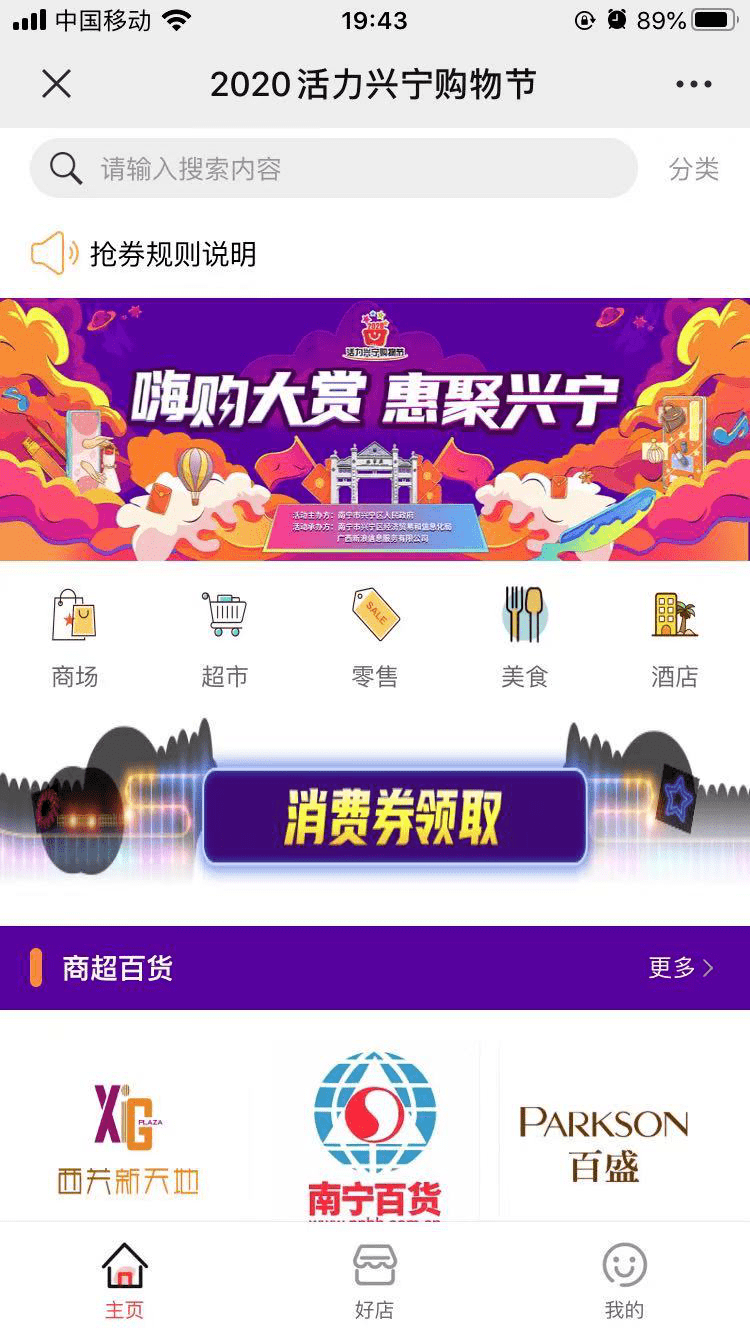
Task: View 抢券规则说明 rules notice
Action: [x=172, y=254]
